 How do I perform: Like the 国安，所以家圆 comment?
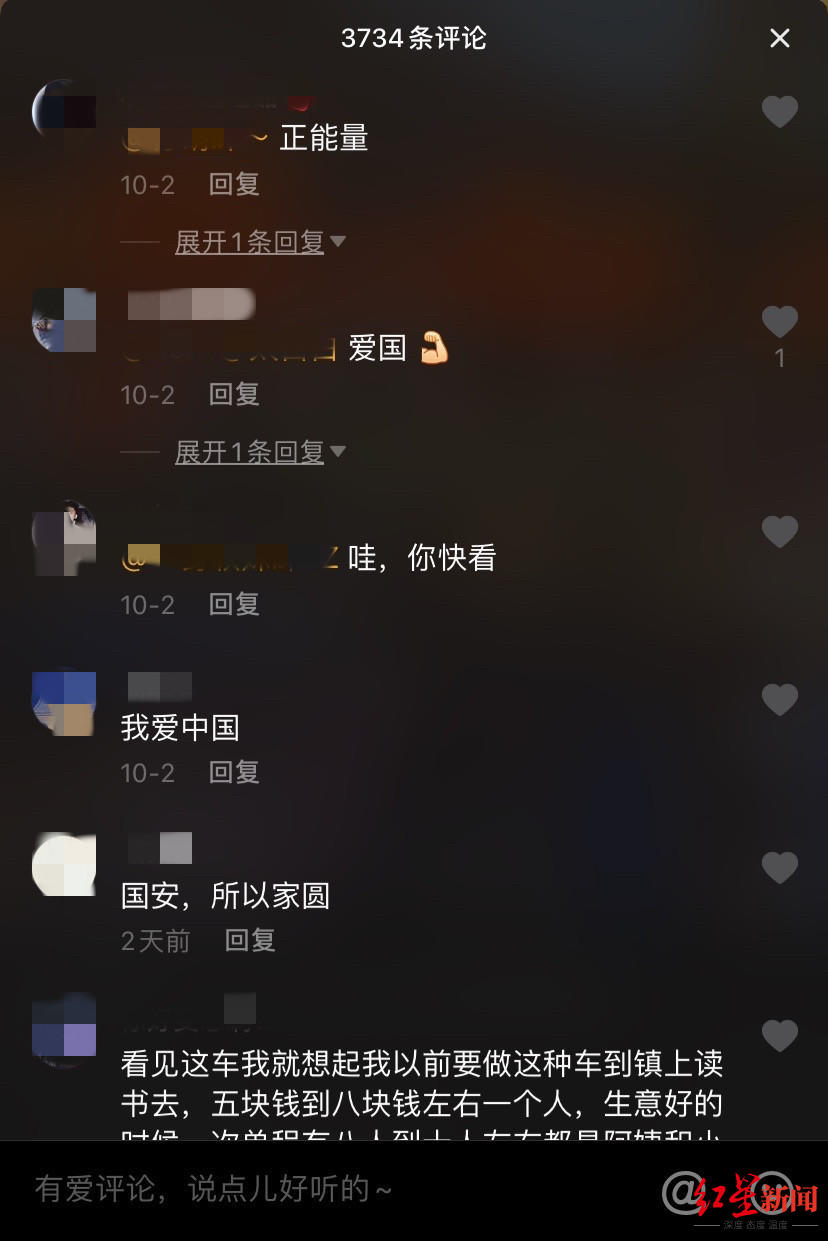[780, 868]
